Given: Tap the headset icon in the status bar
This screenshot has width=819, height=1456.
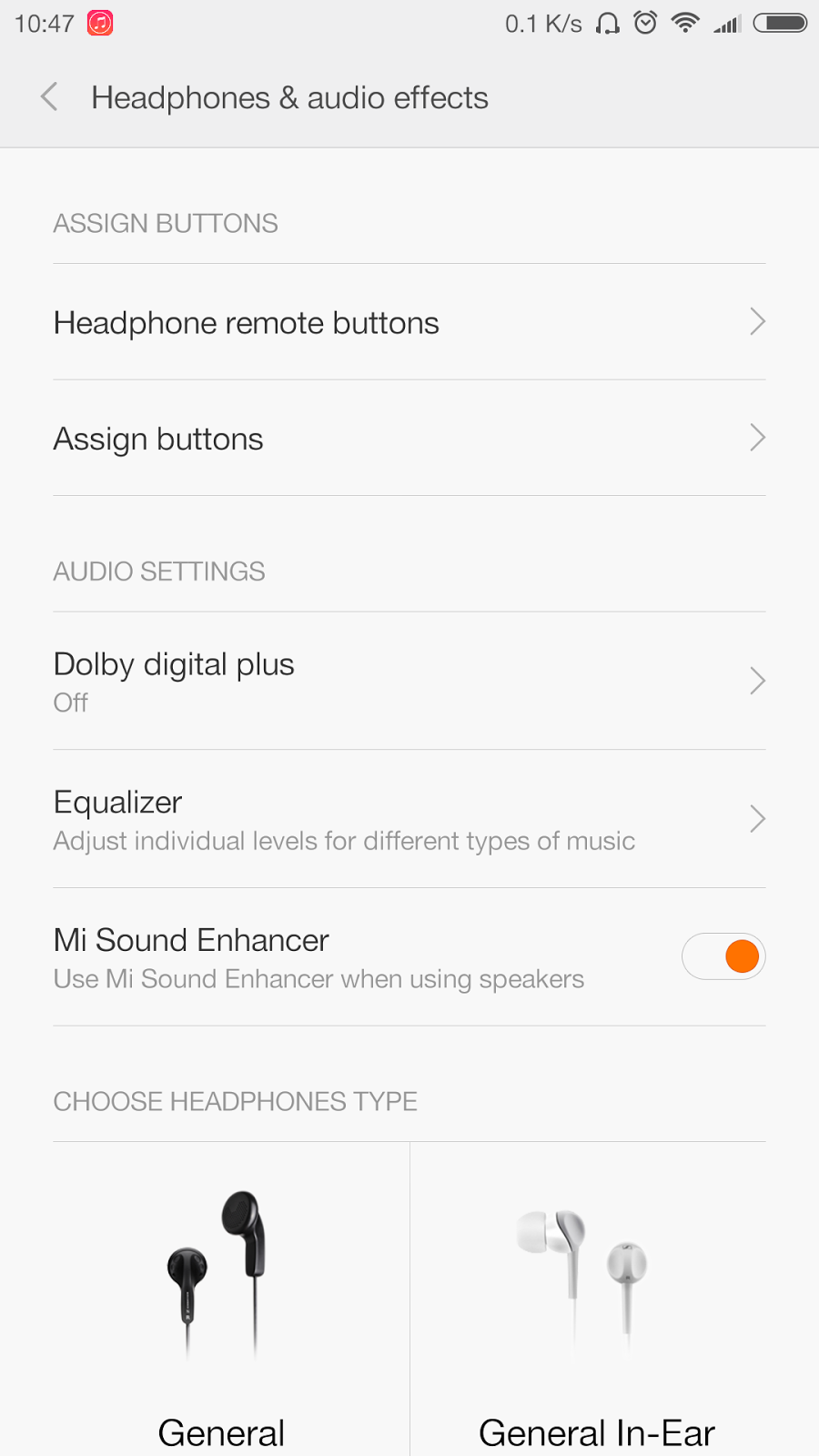Looking at the screenshot, I should pos(607,23).
